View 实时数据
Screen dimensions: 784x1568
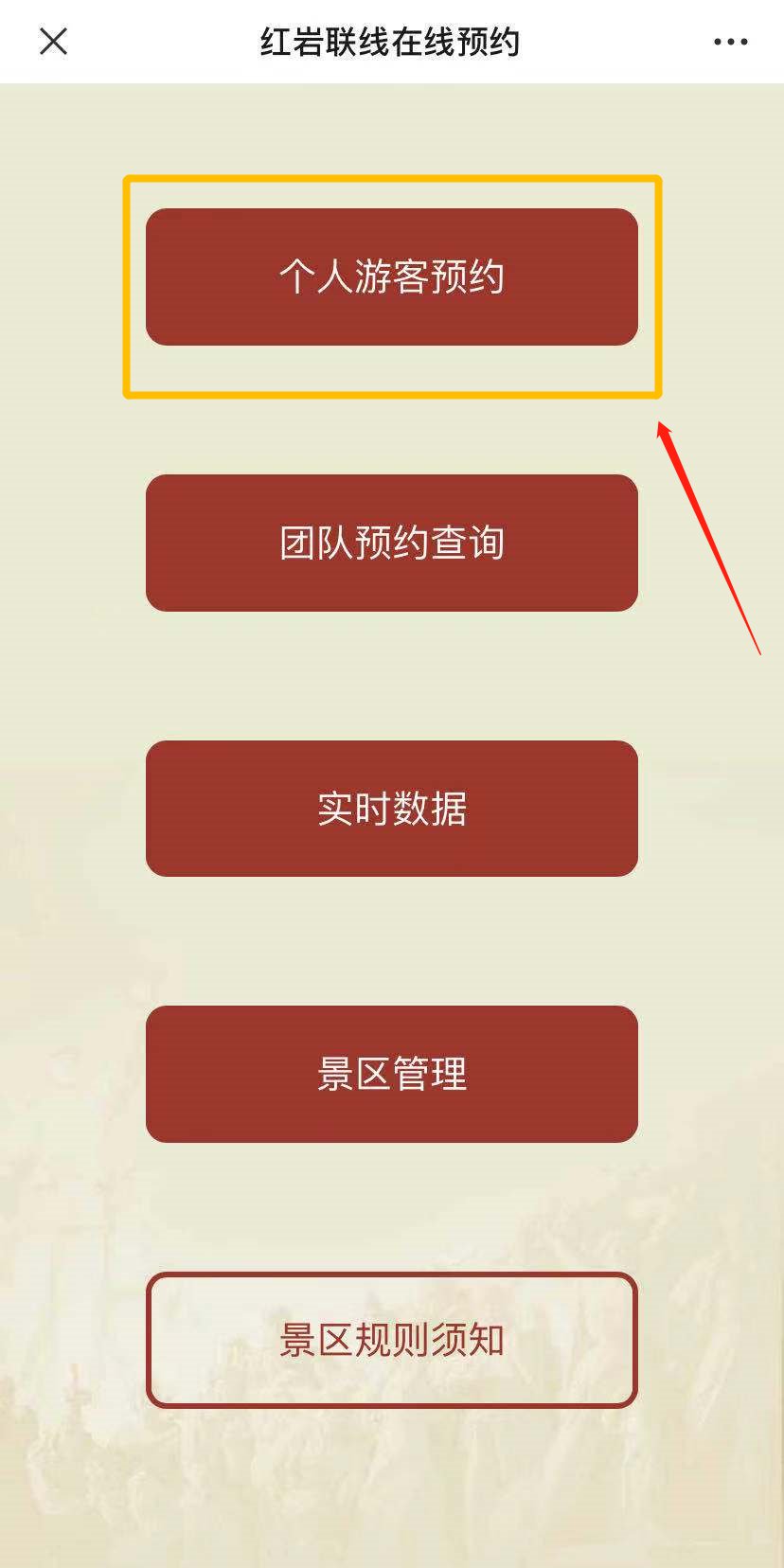coord(391,809)
